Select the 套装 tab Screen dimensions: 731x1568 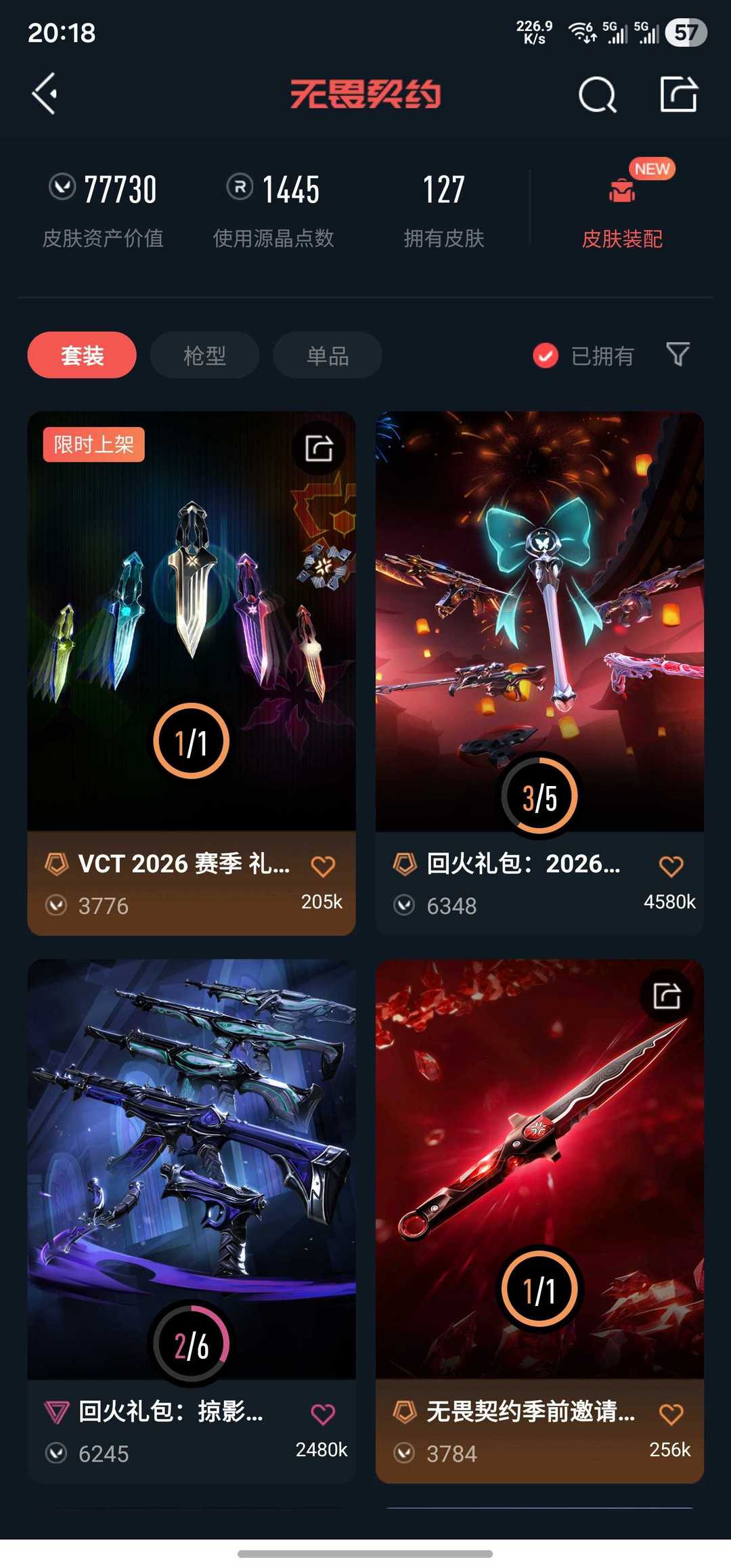point(82,355)
